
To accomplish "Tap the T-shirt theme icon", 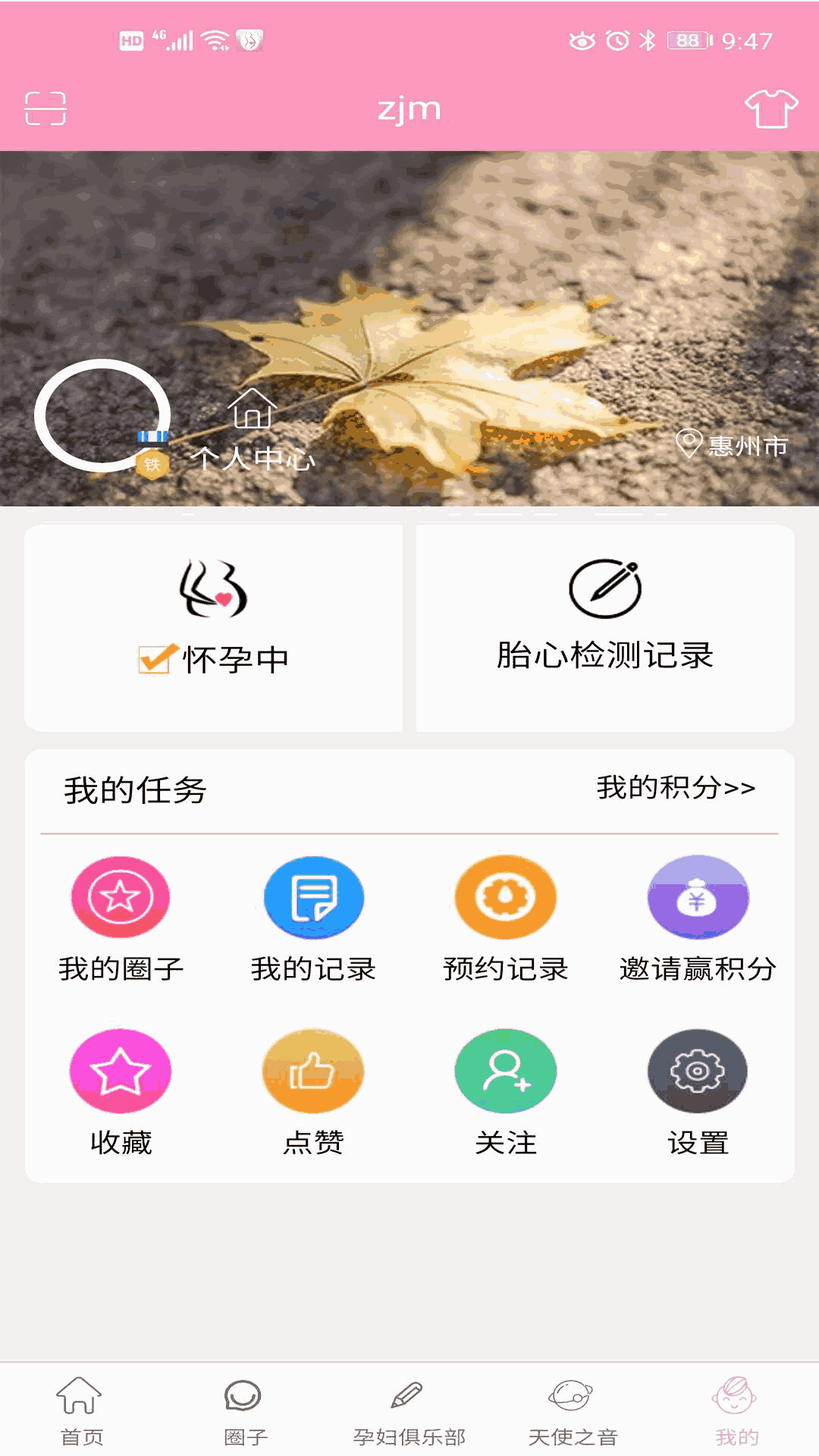I will click(x=770, y=108).
